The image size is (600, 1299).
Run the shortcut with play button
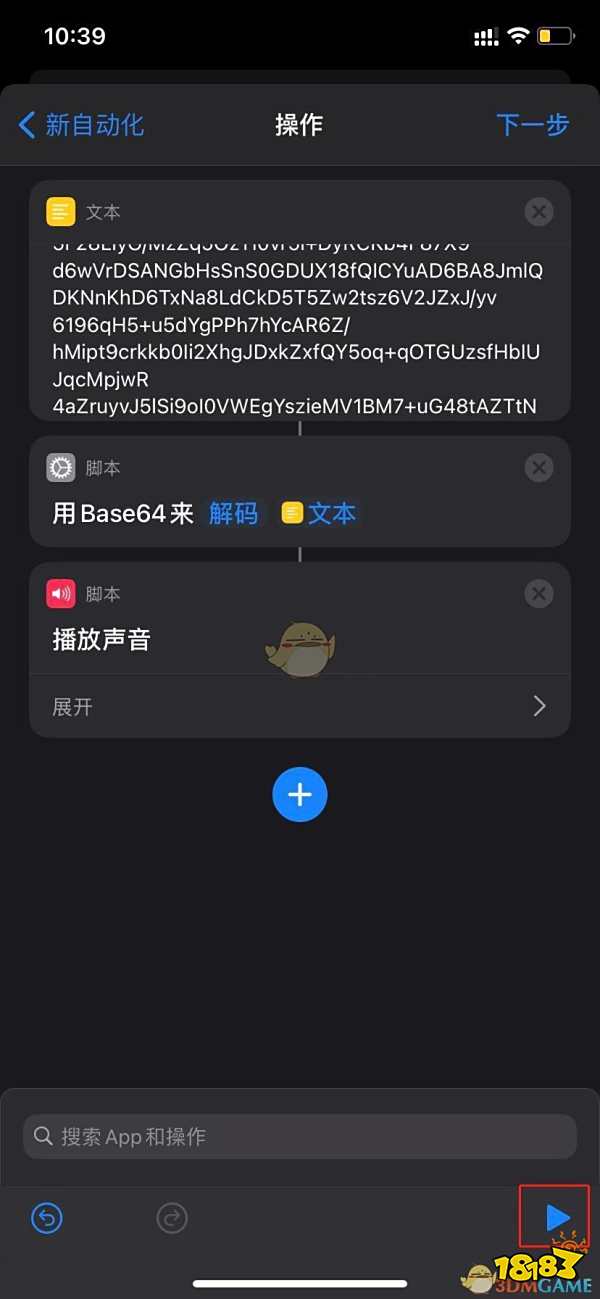click(556, 1217)
